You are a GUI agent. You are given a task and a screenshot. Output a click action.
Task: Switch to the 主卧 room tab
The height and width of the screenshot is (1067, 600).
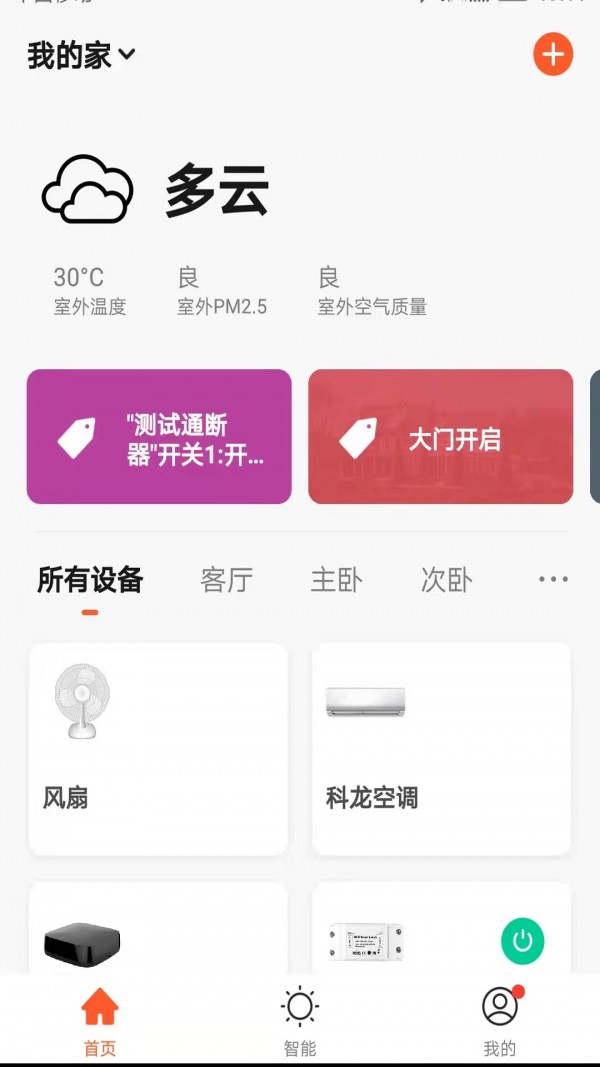(x=336, y=580)
